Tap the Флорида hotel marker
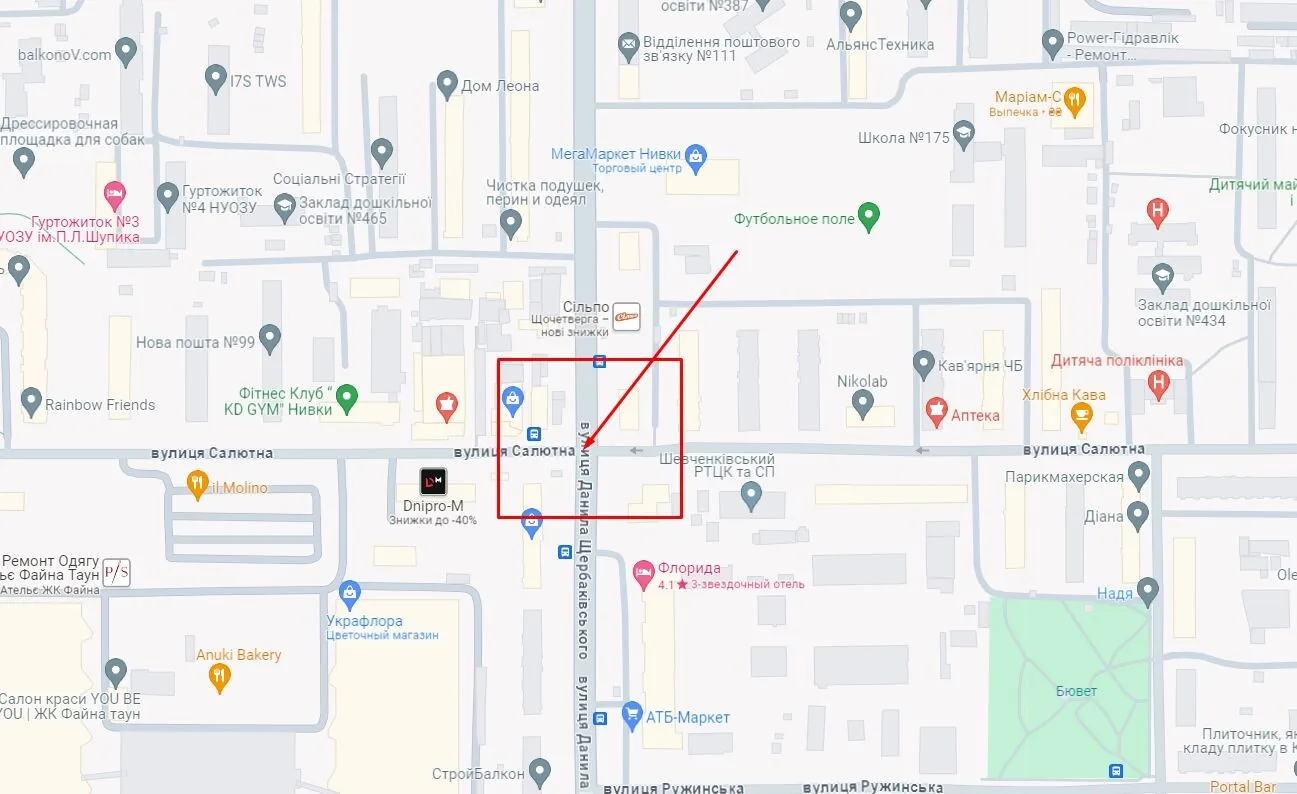 (x=644, y=574)
